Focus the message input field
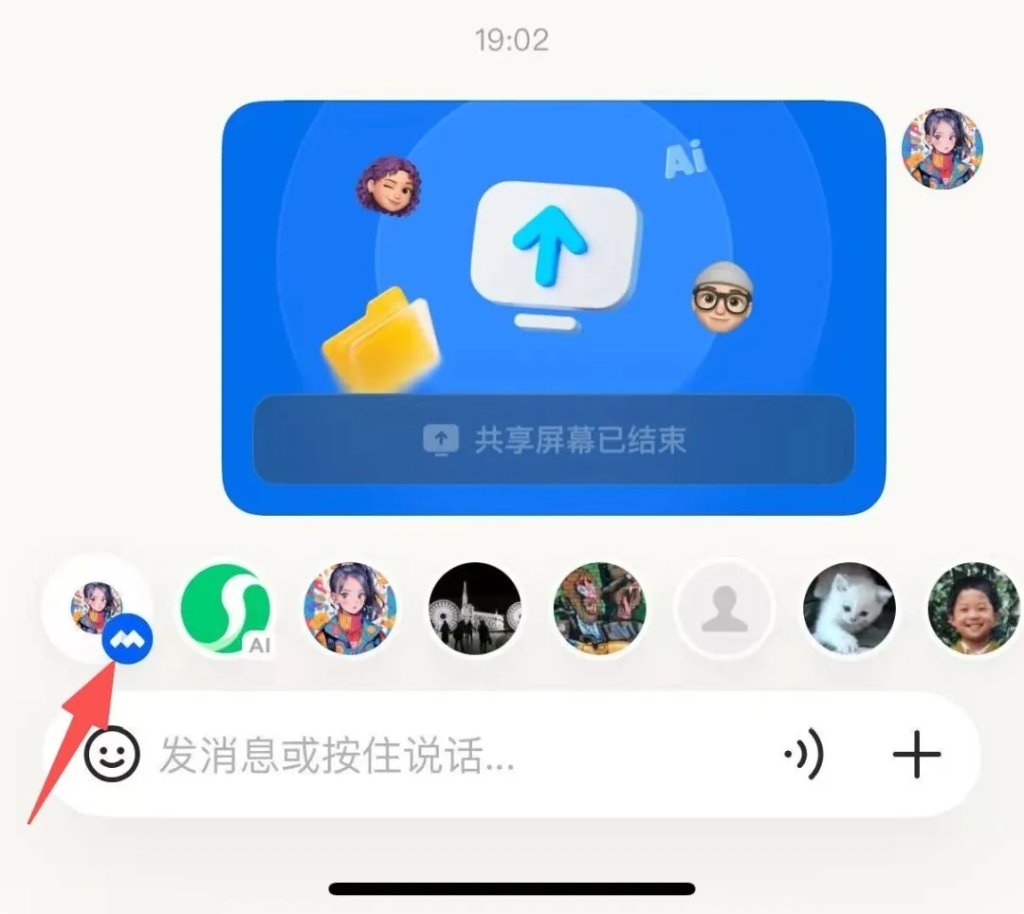The width and height of the screenshot is (1024, 914). click(x=440, y=757)
